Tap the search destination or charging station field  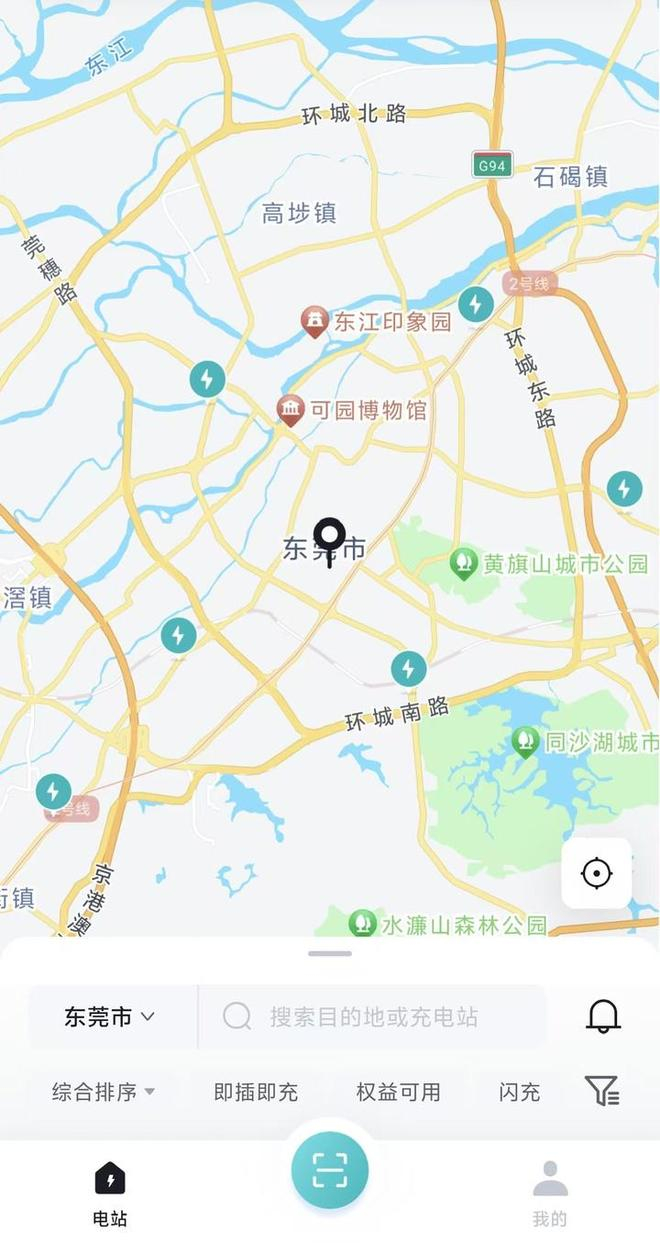pos(373,1017)
